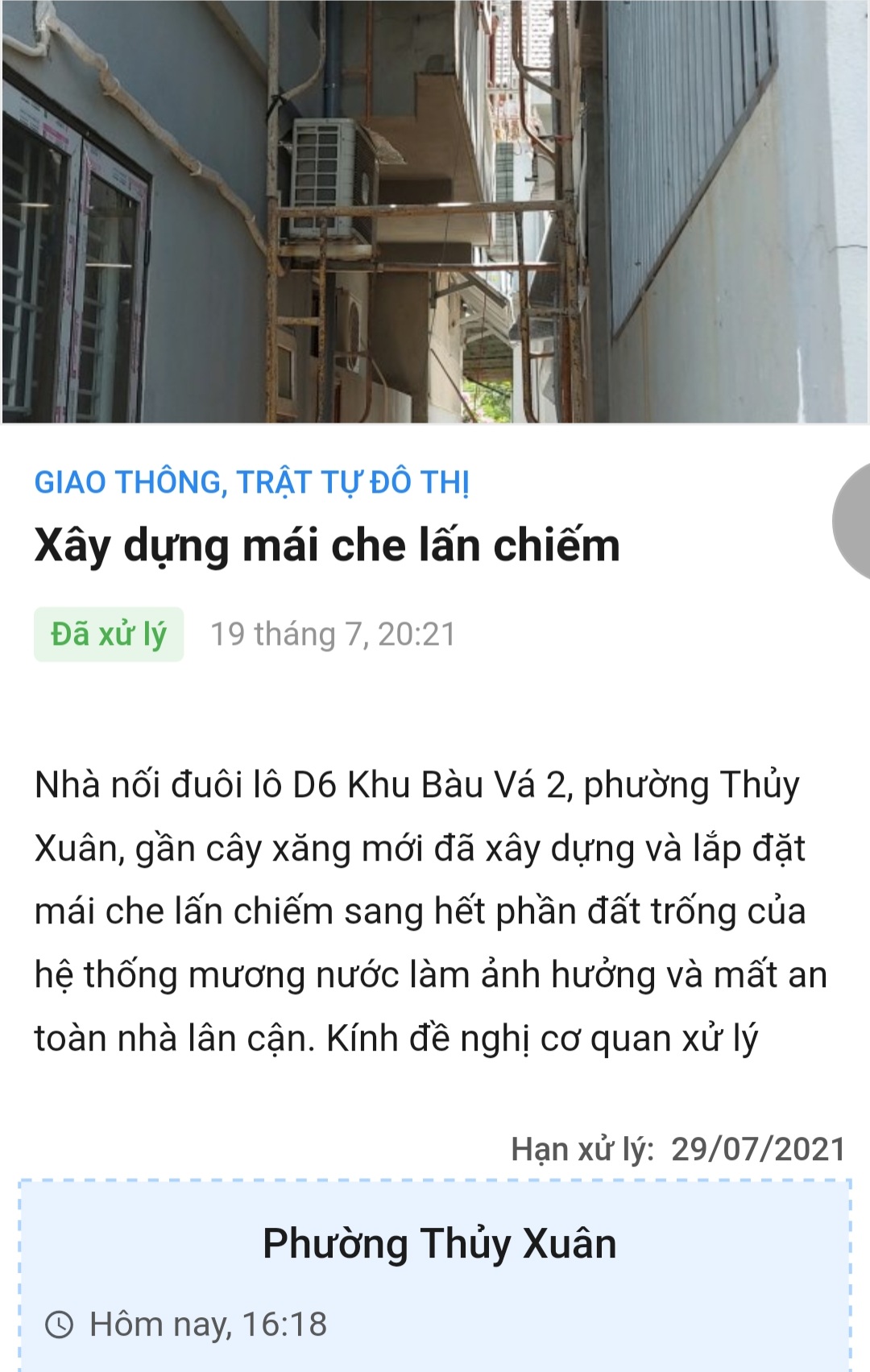Open the report photo in full view

(x=435, y=211)
